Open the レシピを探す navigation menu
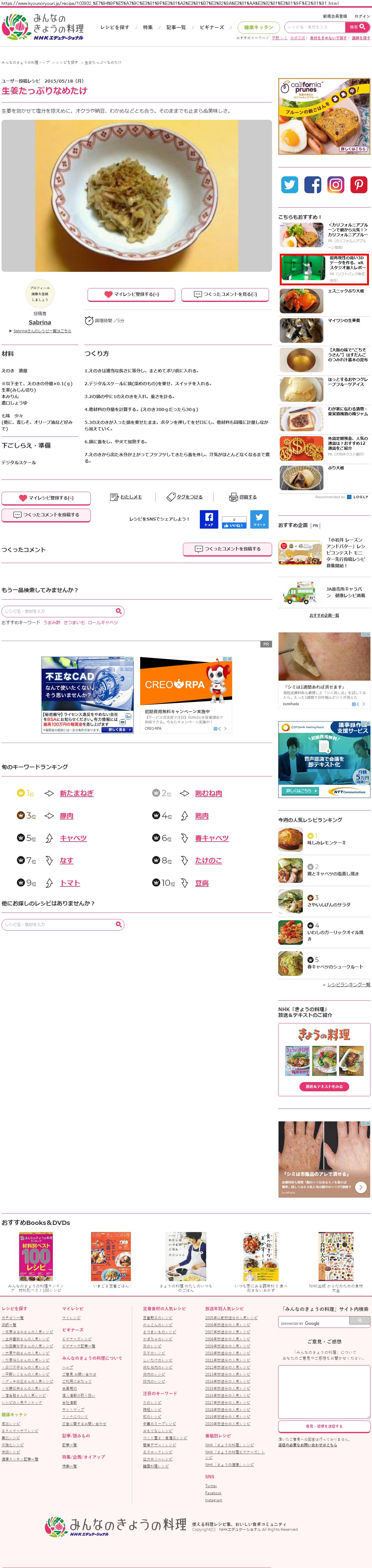 [x=114, y=27]
